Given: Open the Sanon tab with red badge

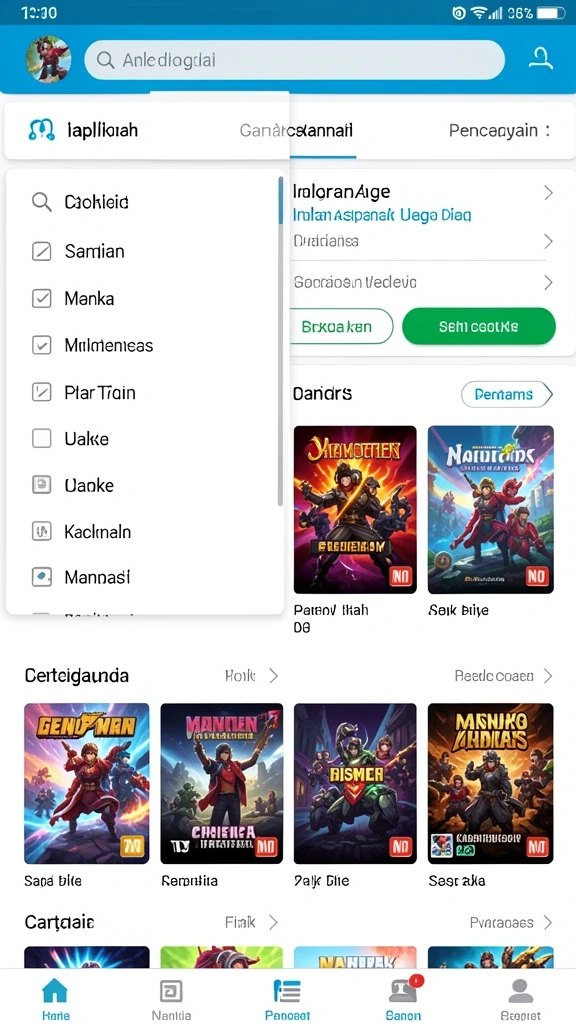Looking at the screenshot, I should (404, 999).
